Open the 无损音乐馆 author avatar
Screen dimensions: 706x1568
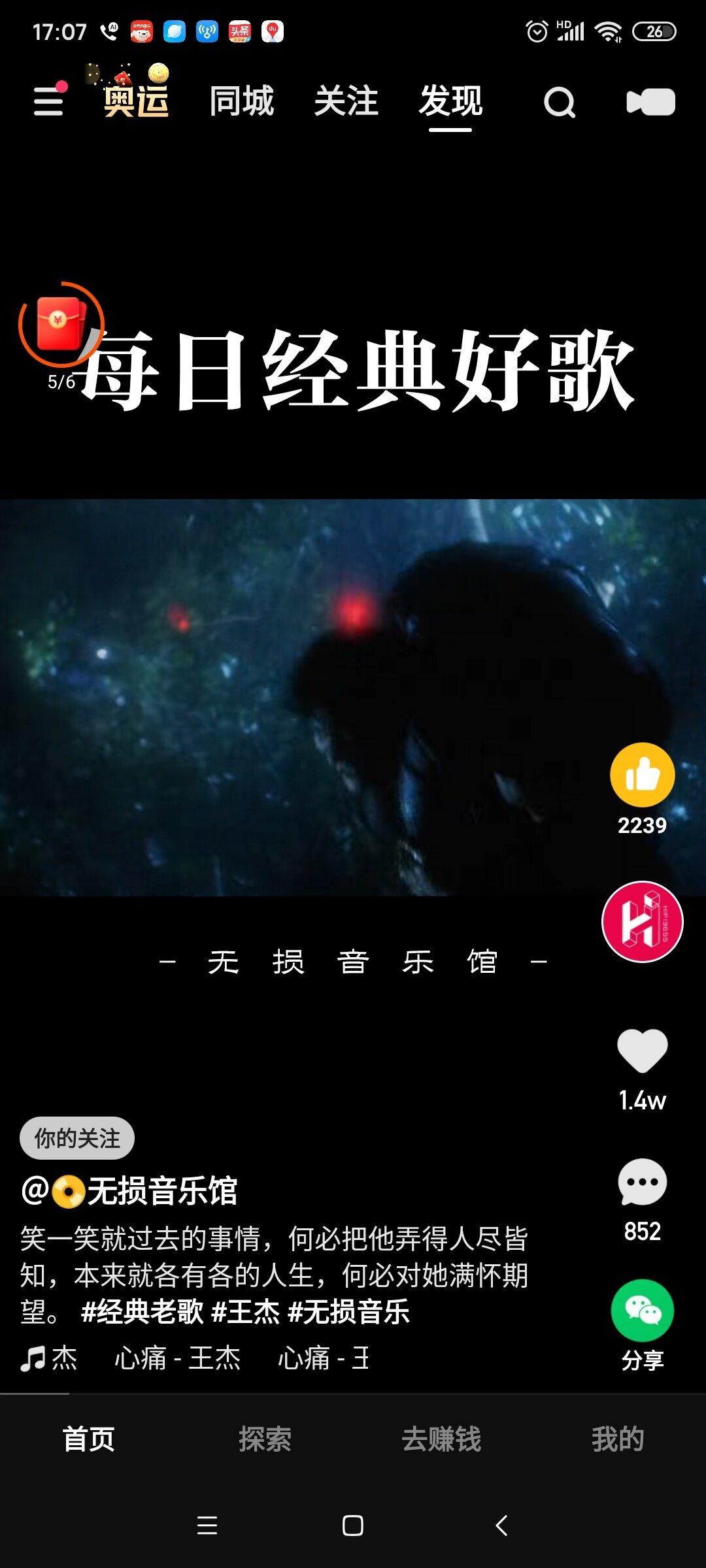pos(642,922)
